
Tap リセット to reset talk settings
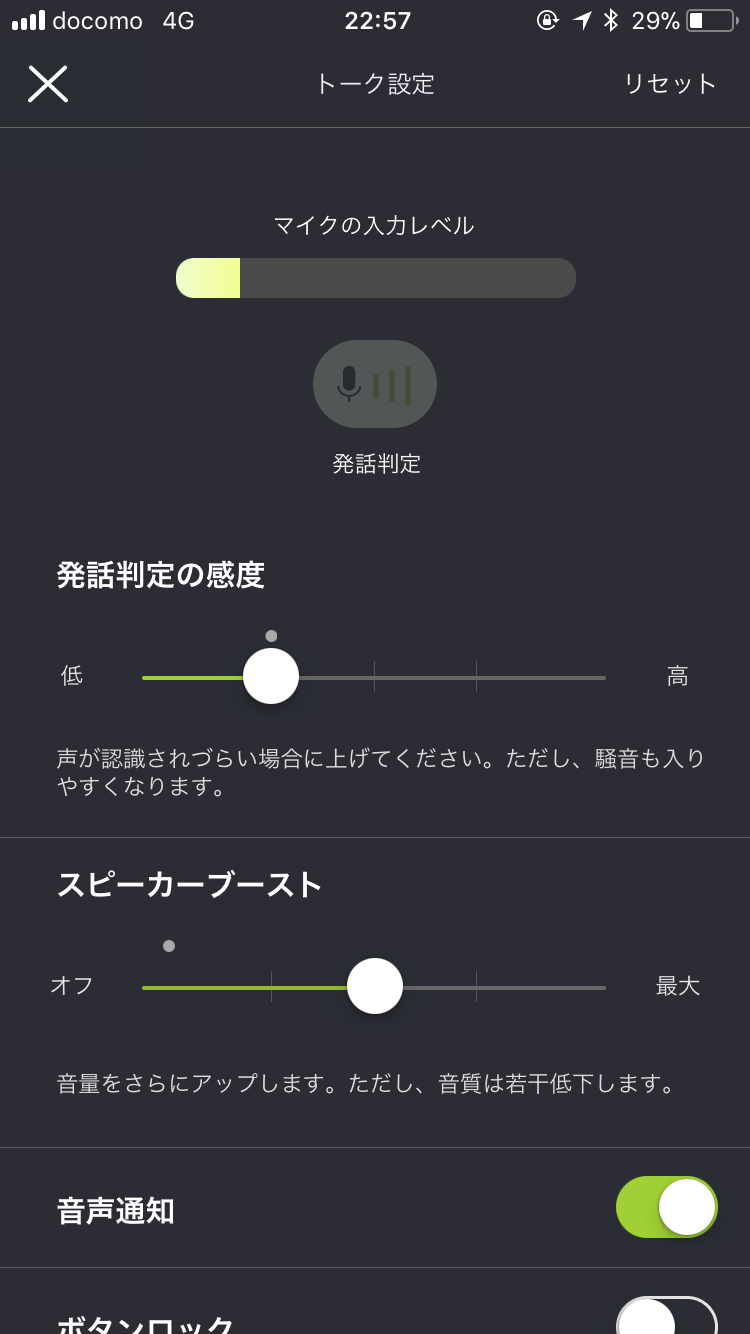670,84
